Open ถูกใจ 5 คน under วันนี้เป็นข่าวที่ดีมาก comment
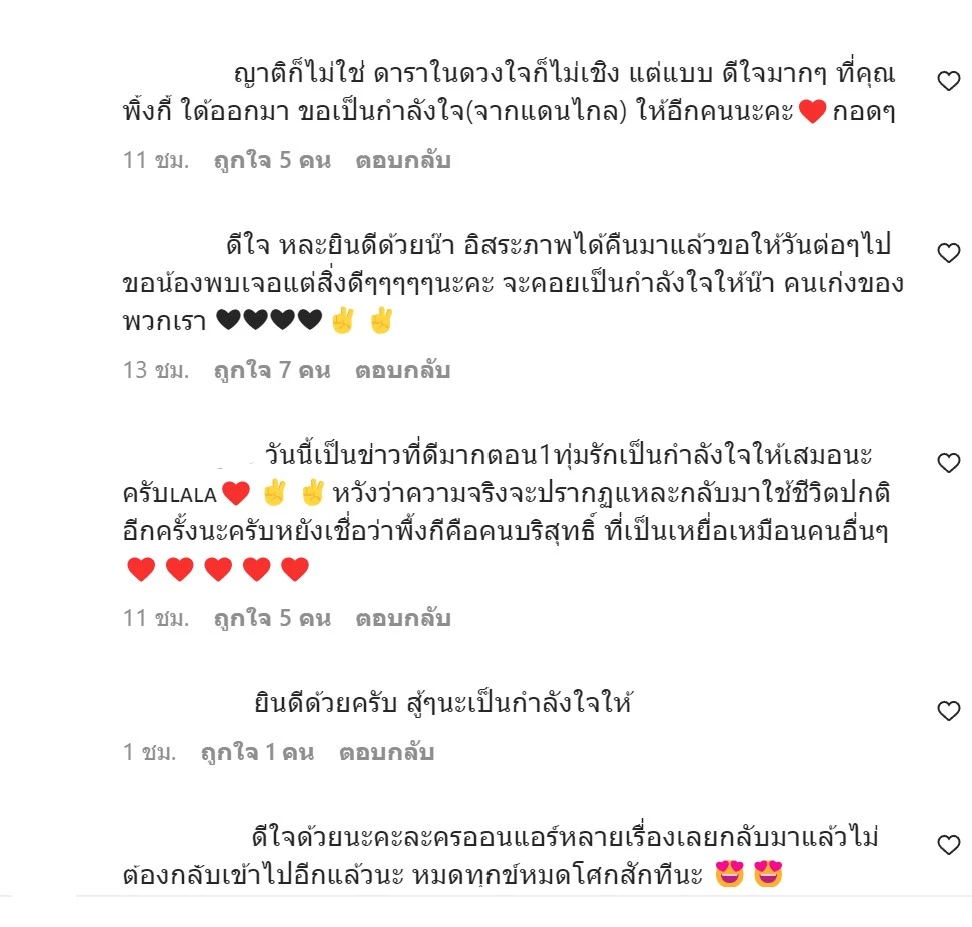972x927 pixels. point(271,618)
